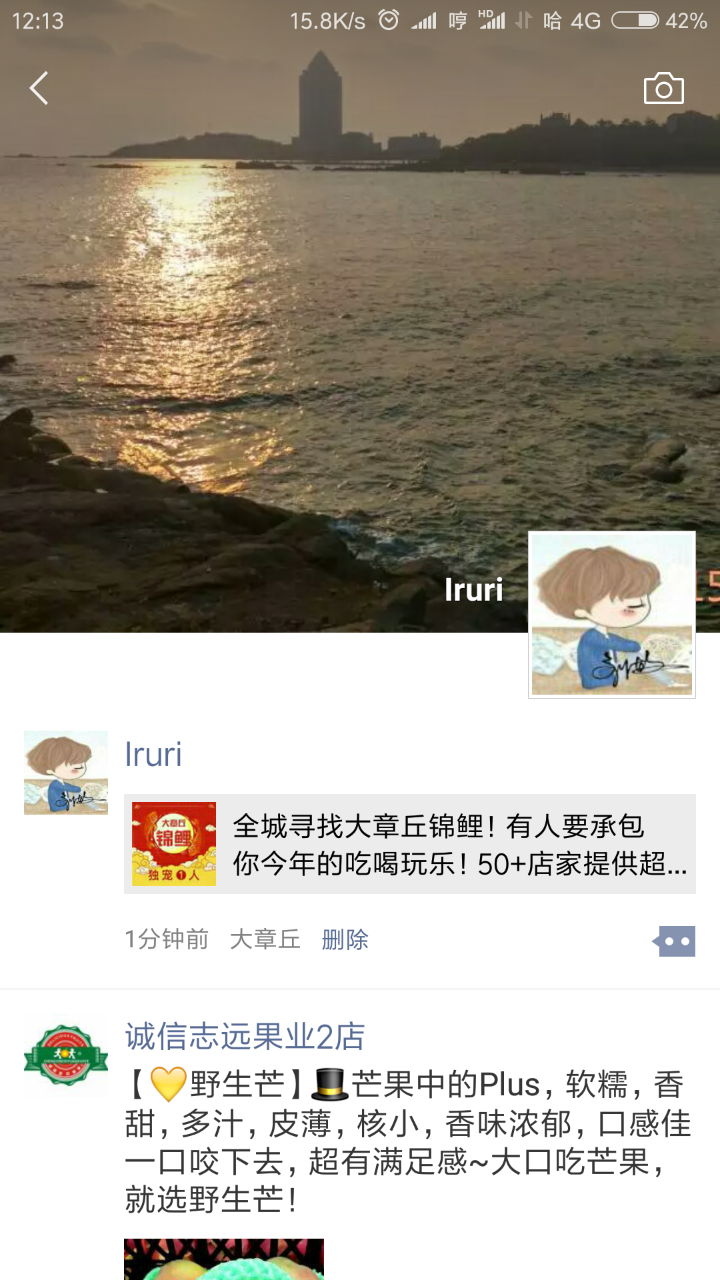This screenshot has height=1280, width=720.
Task: Open the shared 大章丘锦鲤 article card
Action: [410, 844]
